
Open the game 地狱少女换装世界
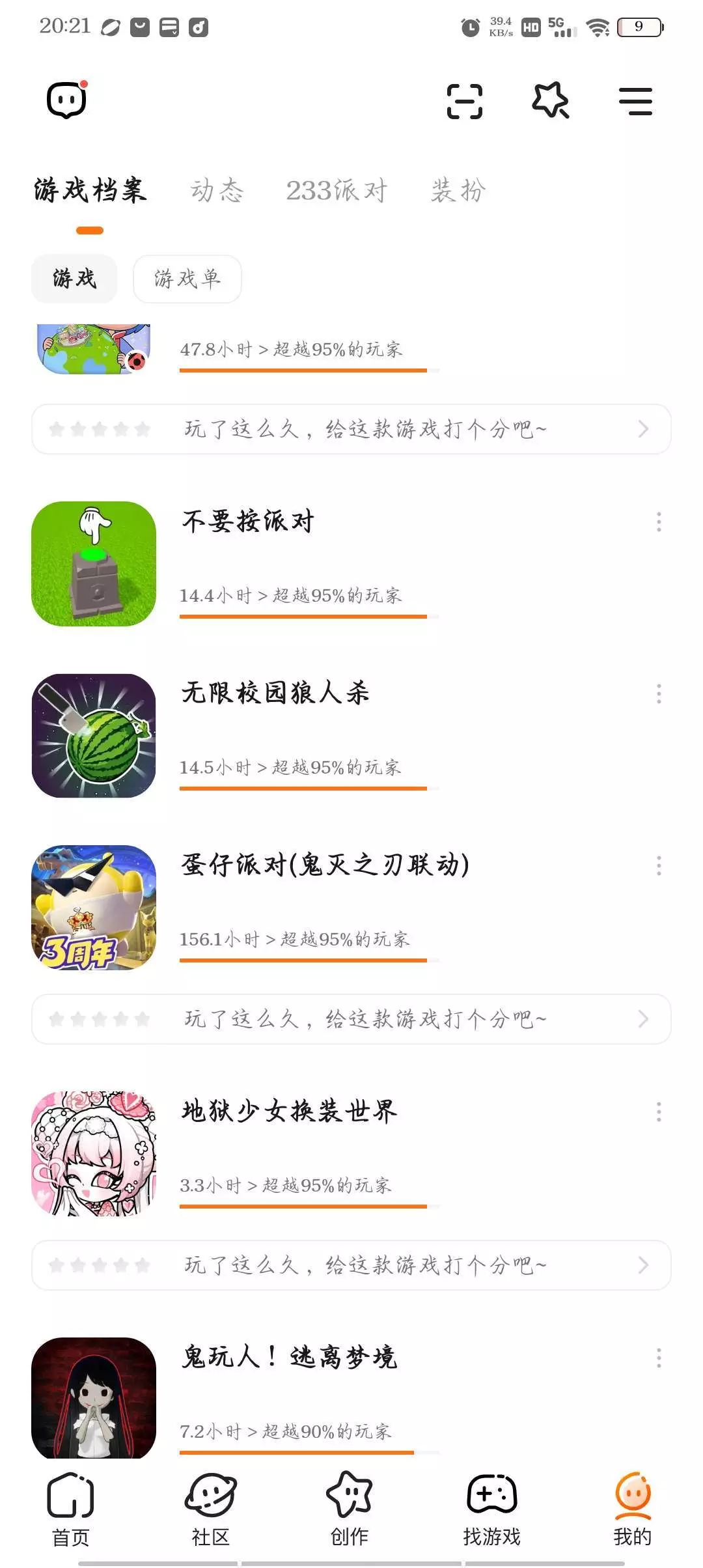[289, 1111]
